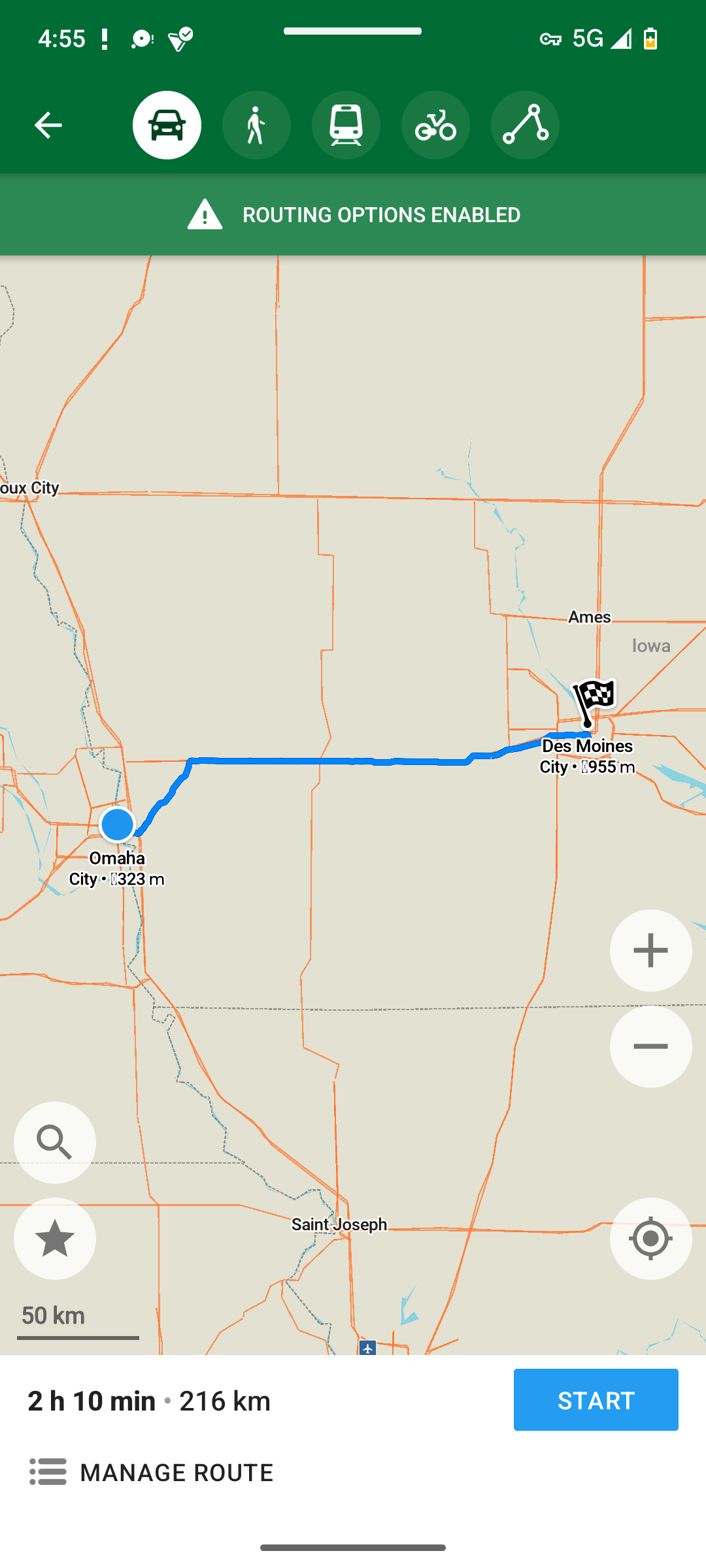This screenshot has height=1568, width=706.
Task: Go back from route planning
Action: click(x=48, y=125)
